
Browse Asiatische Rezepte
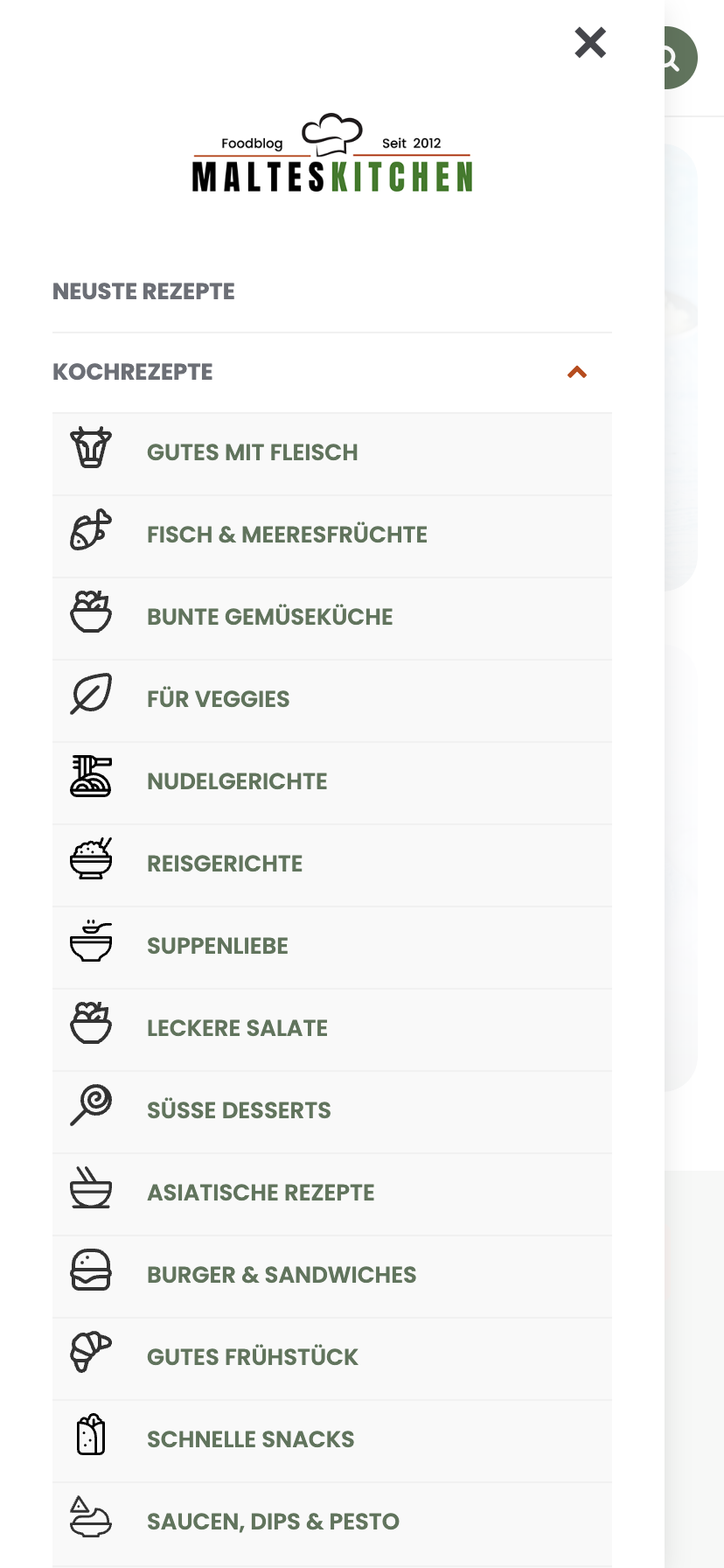[x=261, y=1193]
